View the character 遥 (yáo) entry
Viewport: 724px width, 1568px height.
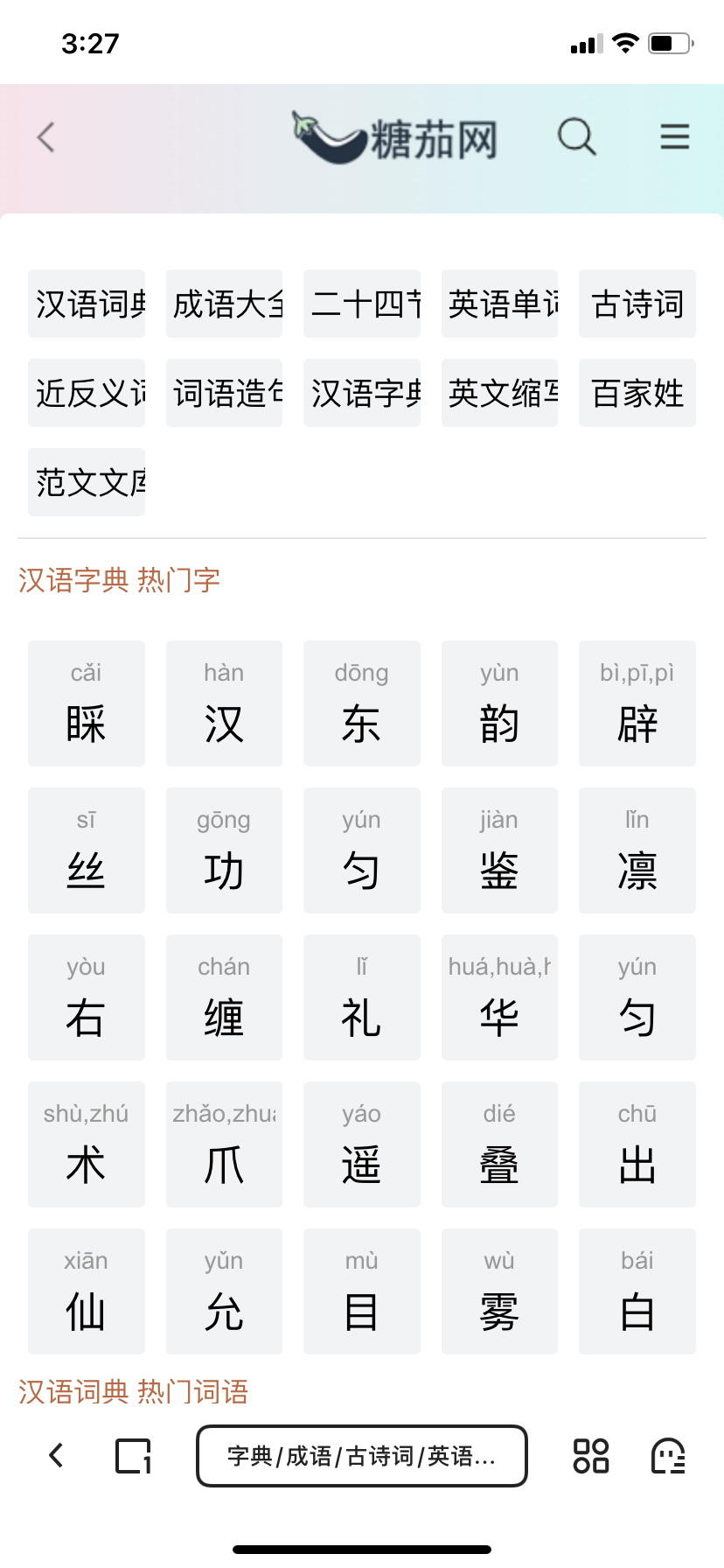[x=362, y=1144]
